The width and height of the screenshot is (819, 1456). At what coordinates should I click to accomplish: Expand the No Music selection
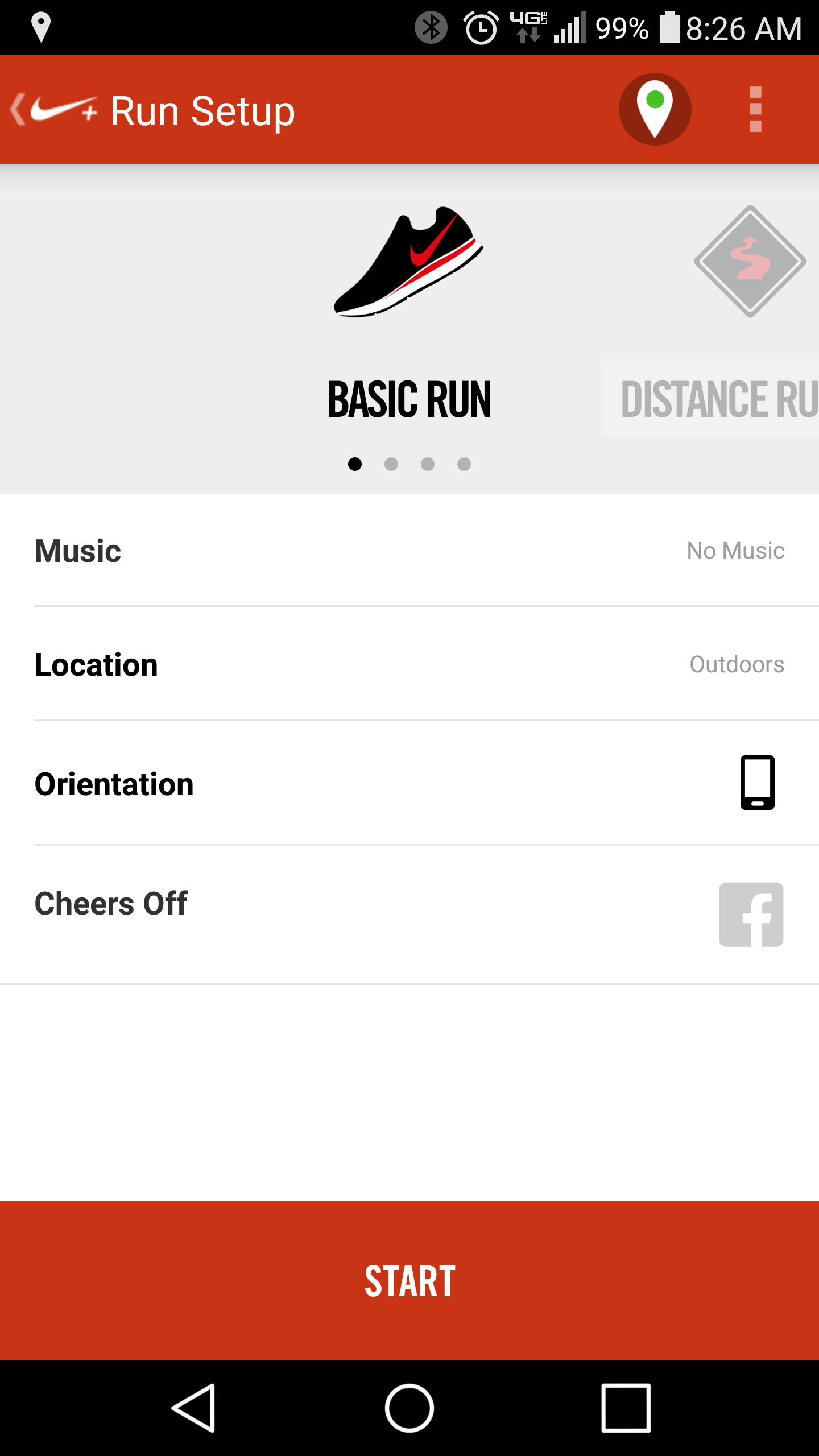tap(735, 551)
